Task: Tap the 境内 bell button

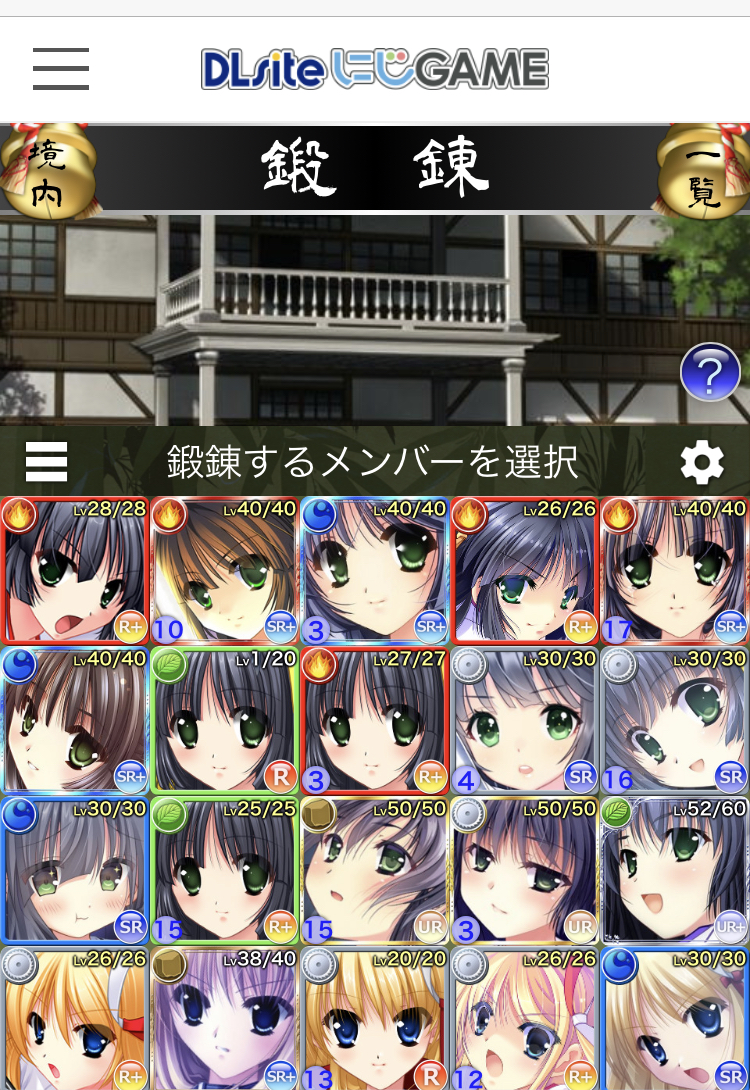Action: coord(46,172)
